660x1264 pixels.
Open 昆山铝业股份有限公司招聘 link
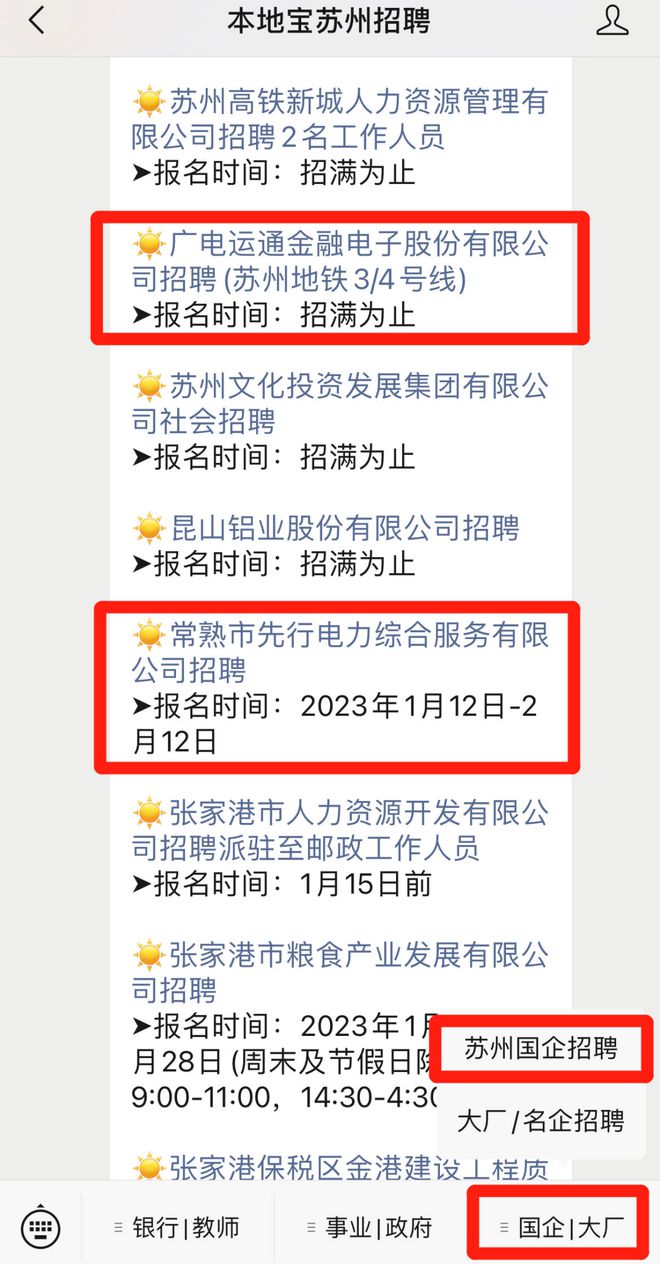(x=326, y=527)
